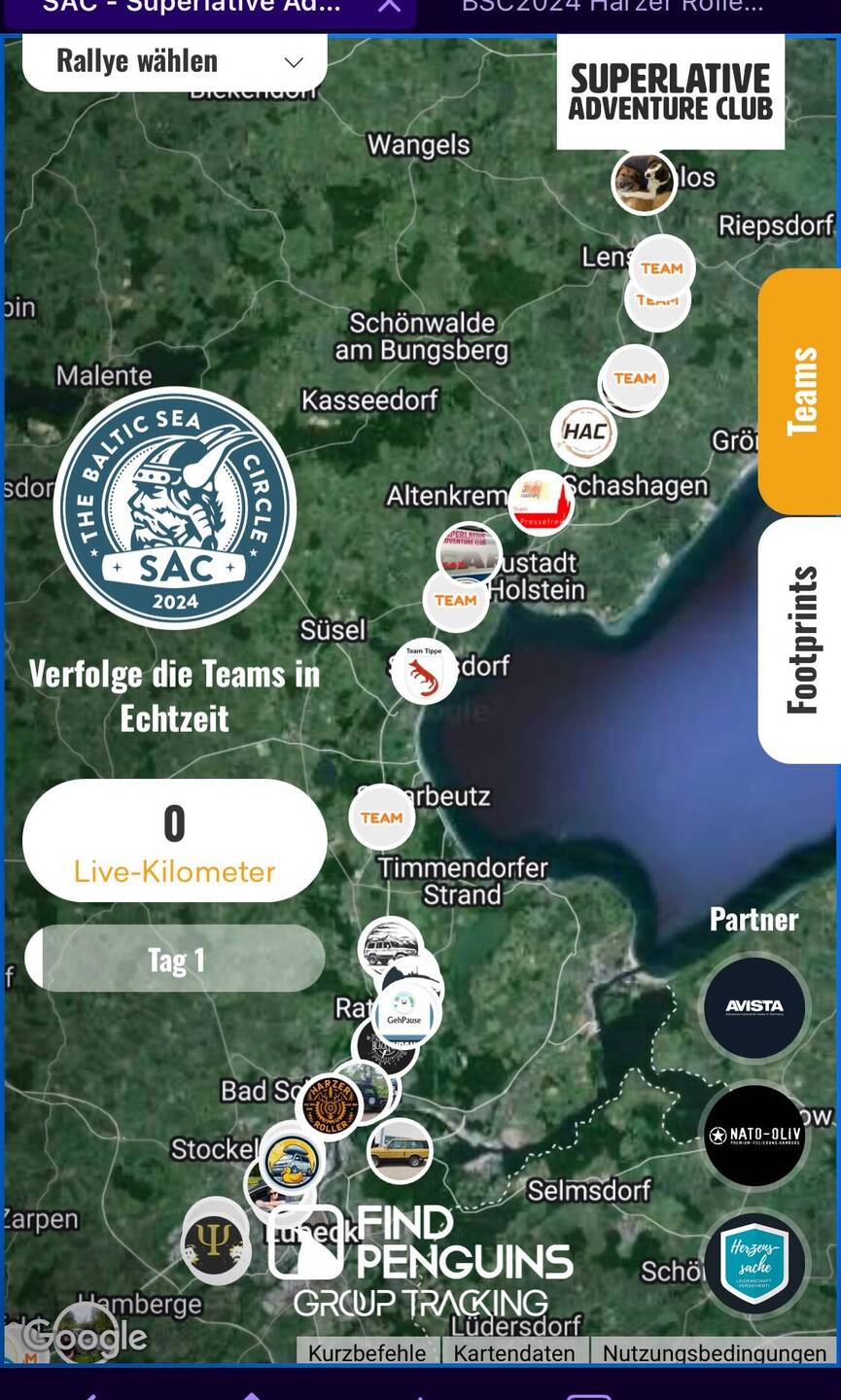Switch to the Footprints side tab
The image size is (841, 1400).
click(x=801, y=640)
